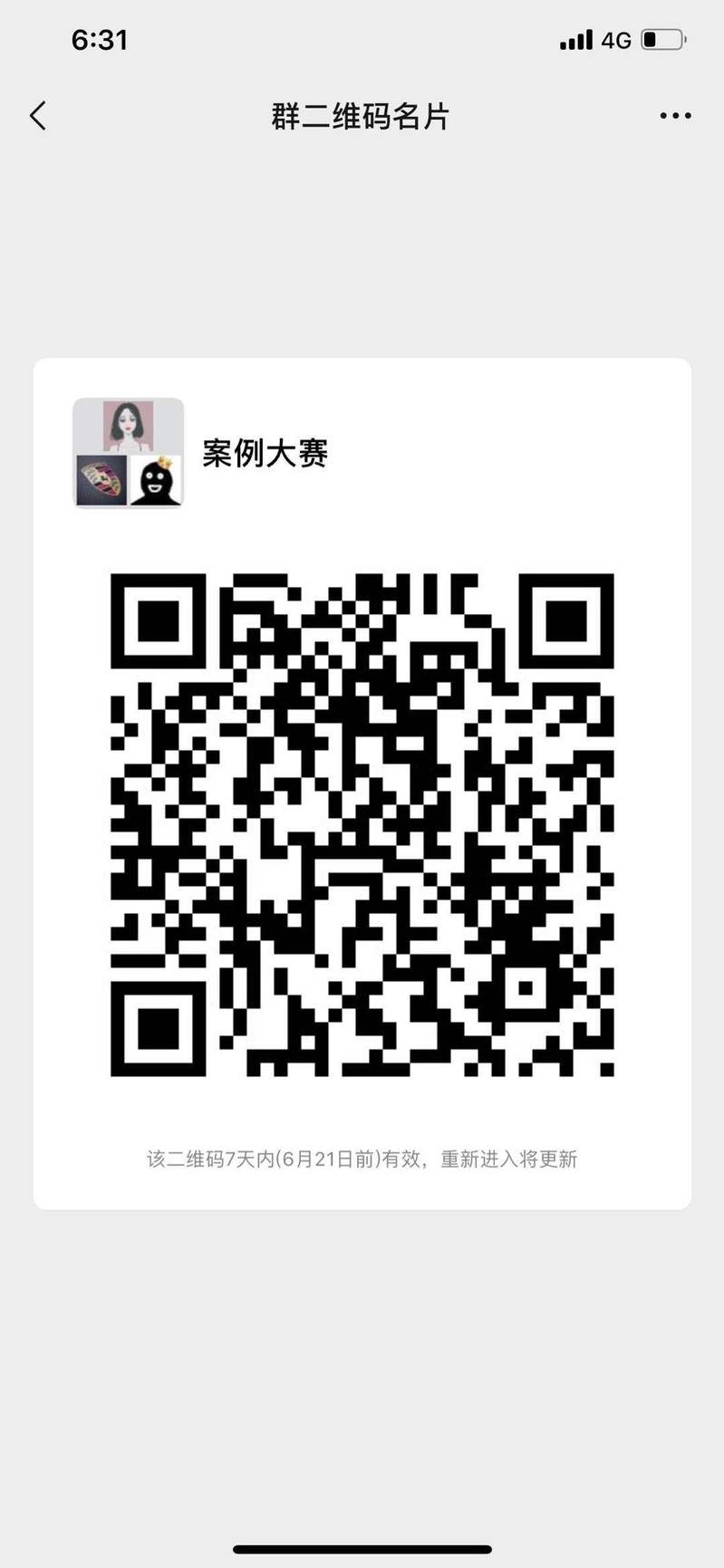The width and height of the screenshot is (724, 1568).
Task: Go back using the top-left arrow
Action: 38,116
